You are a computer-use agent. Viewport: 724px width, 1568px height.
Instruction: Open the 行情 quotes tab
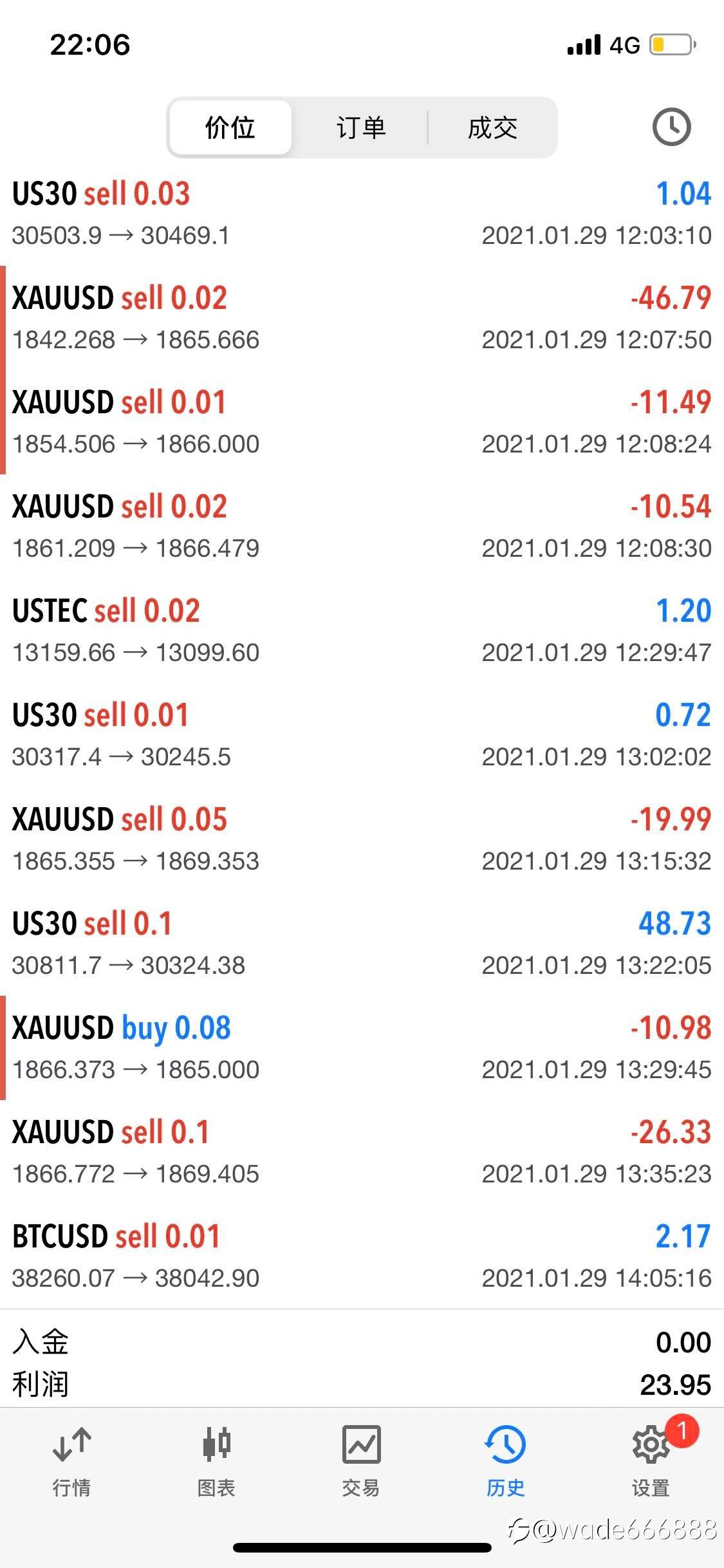tap(71, 1461)
